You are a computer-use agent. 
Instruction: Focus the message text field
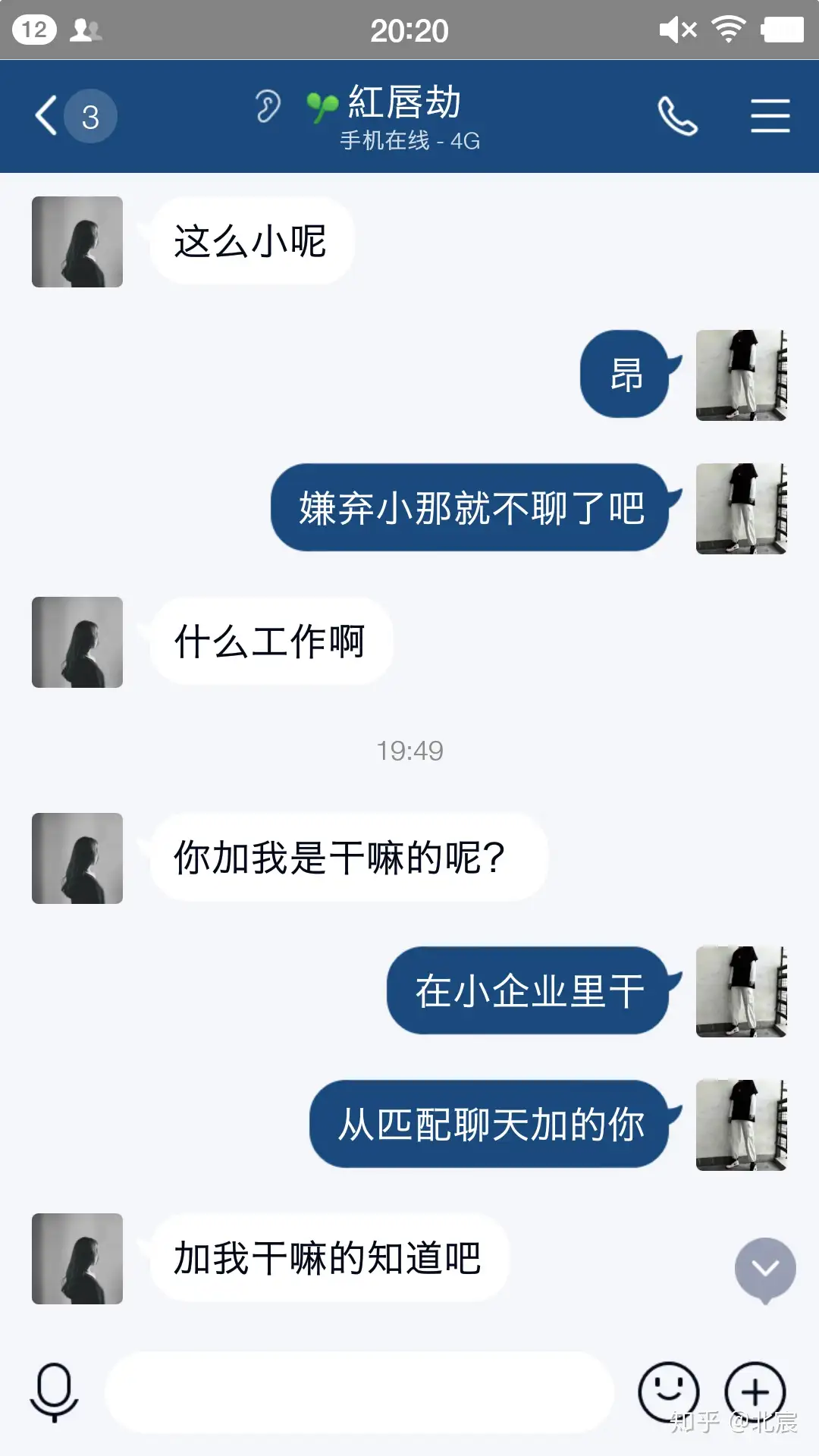coord(359,1392)
